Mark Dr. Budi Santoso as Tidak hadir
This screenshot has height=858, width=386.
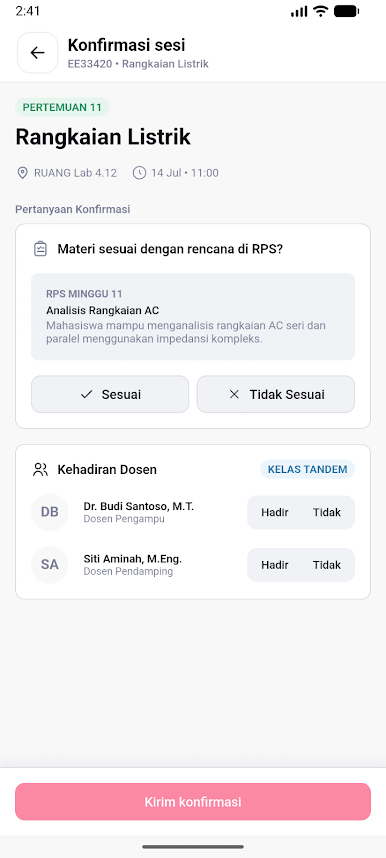(x=327, y=513)
